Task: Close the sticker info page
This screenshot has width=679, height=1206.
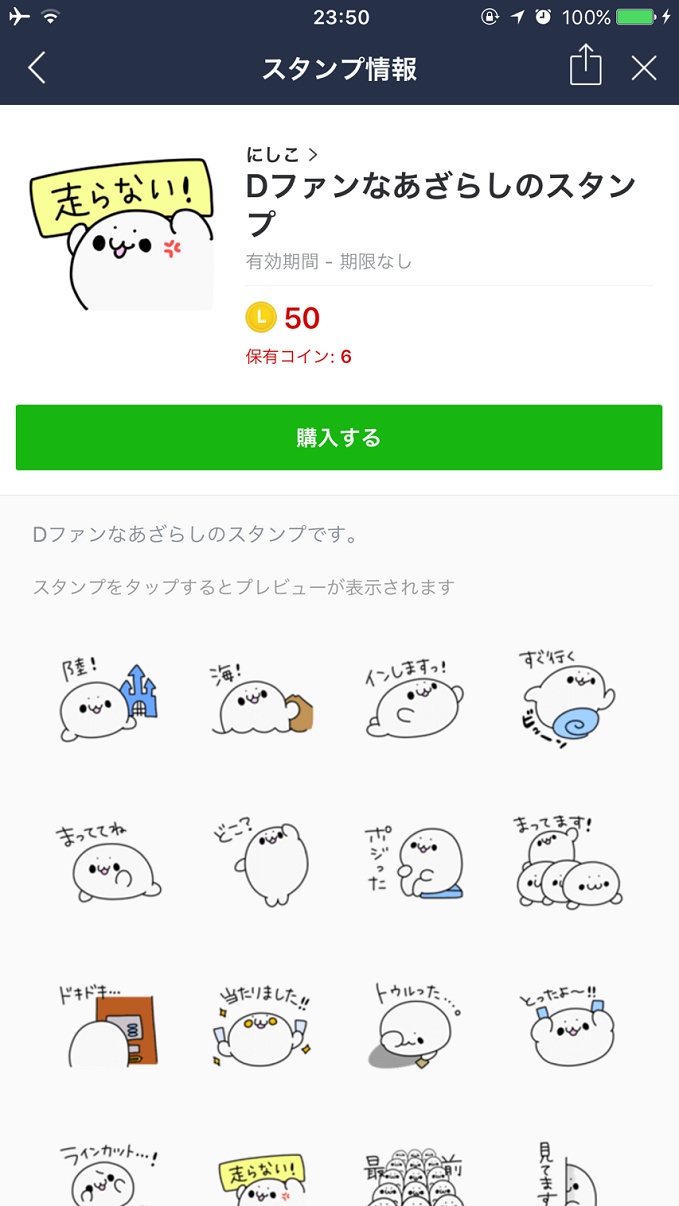Action: pos(644,68)
